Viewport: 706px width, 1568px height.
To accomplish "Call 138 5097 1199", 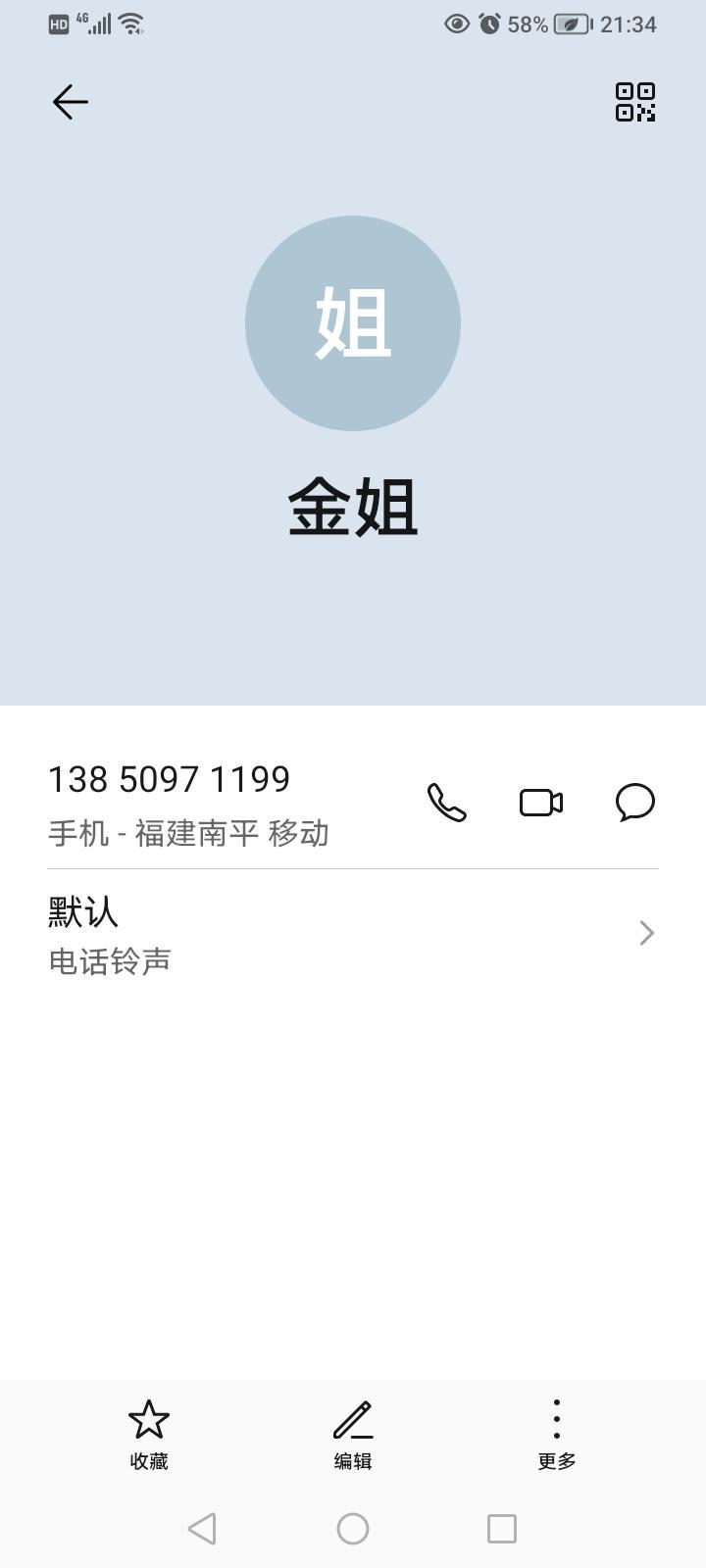I will (x=447, y=803).
